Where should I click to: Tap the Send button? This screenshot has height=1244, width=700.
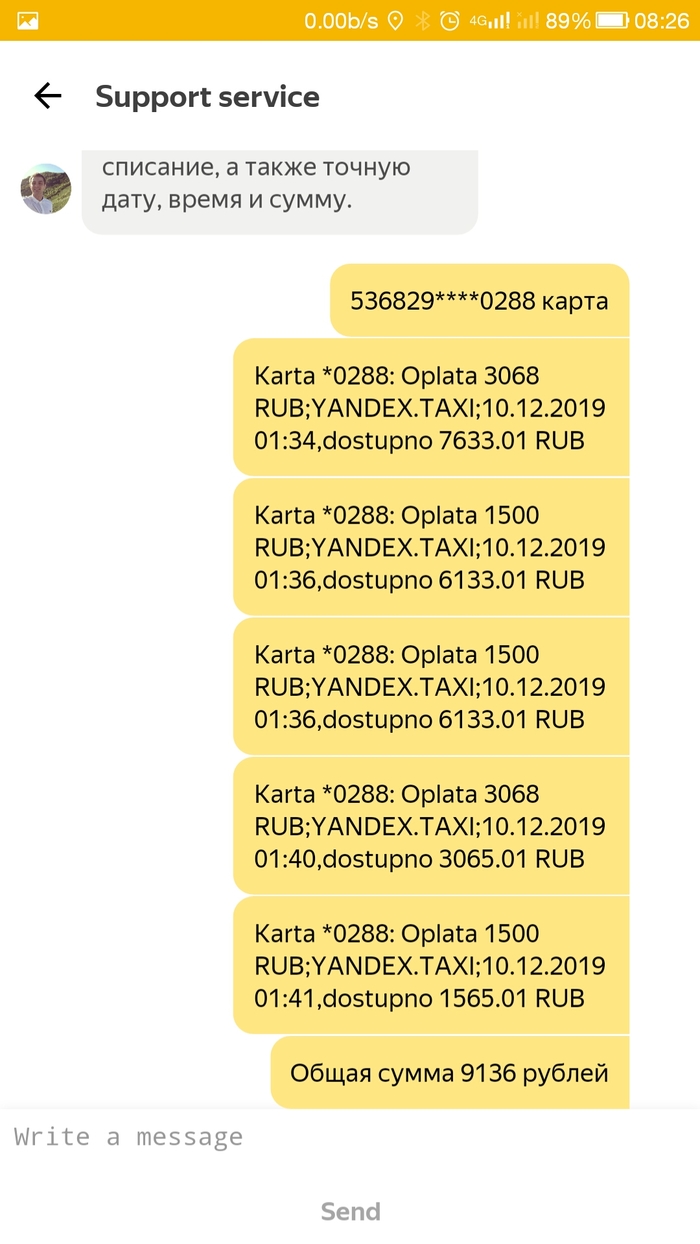pyautogui.click(x=350, y=1211)
